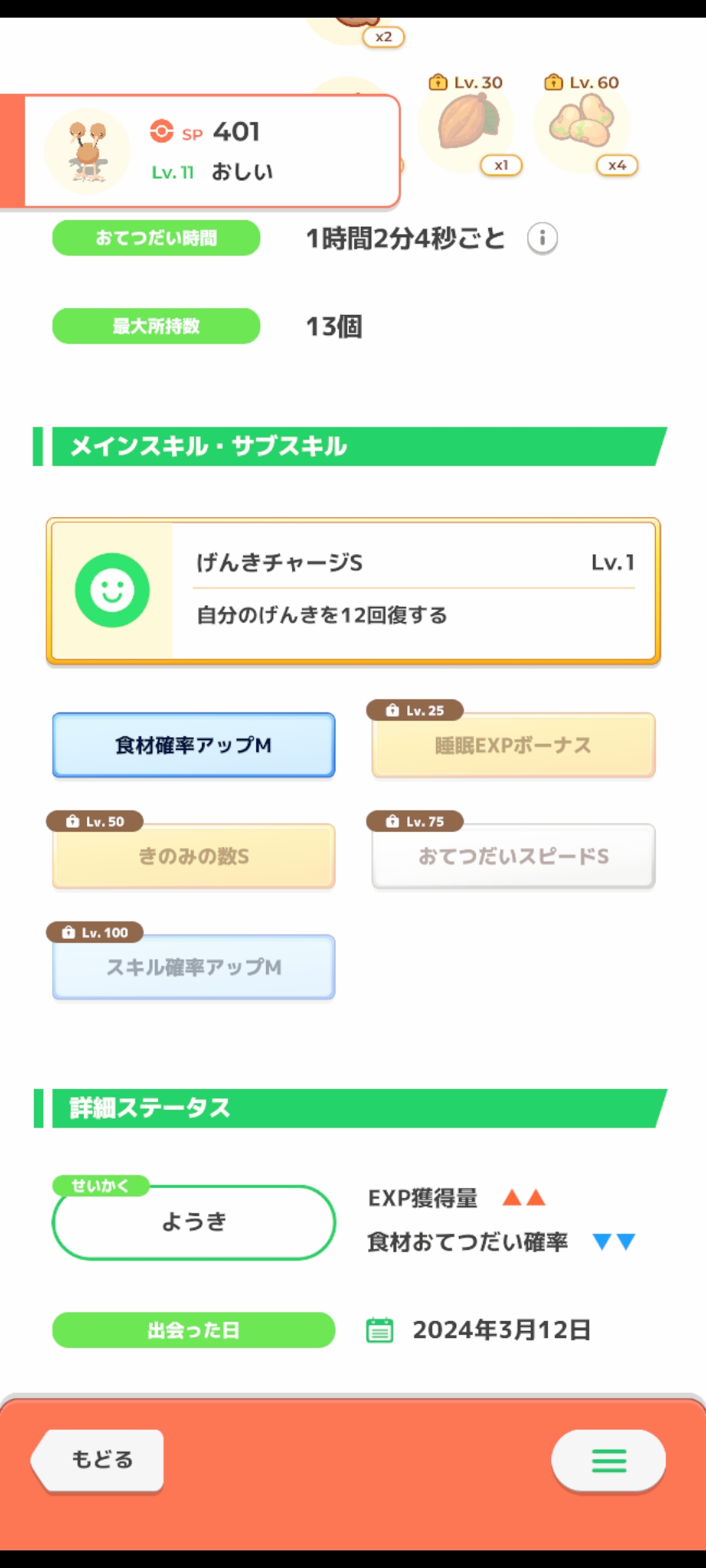Go back with the もどる button

(x=98, y=1460)
